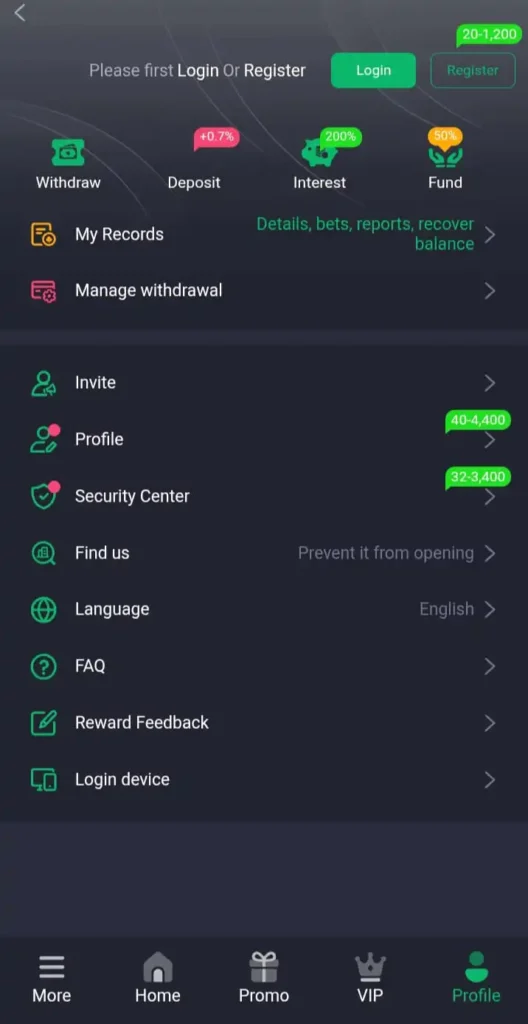Open My Records
This screenshot has height=1024, width=528.
pos(264,234)
